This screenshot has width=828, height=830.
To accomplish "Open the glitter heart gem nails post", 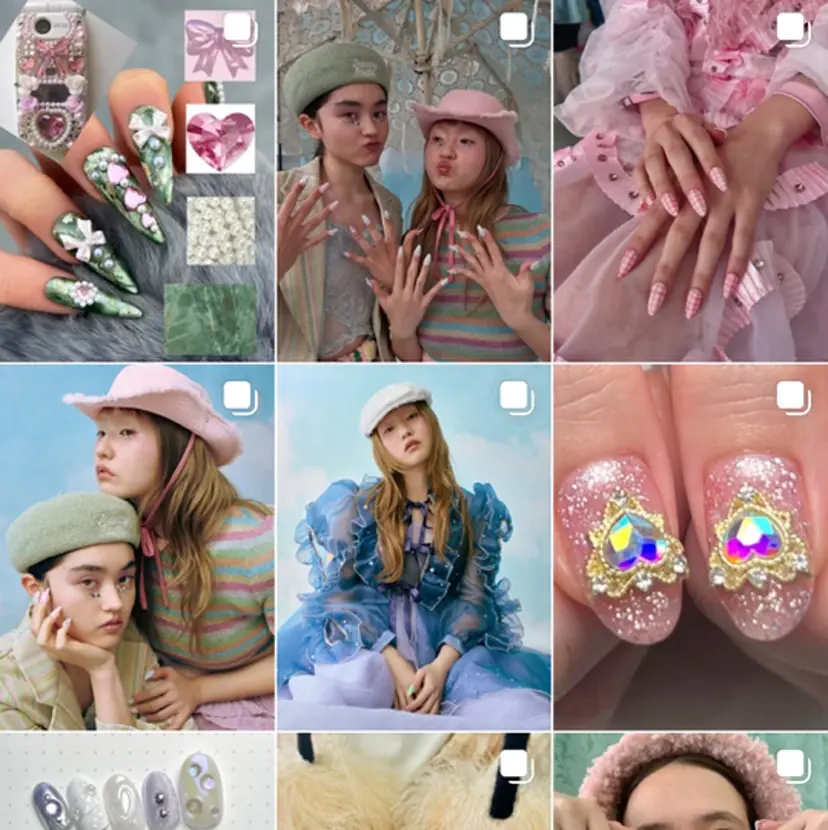I will pos(691,547).
